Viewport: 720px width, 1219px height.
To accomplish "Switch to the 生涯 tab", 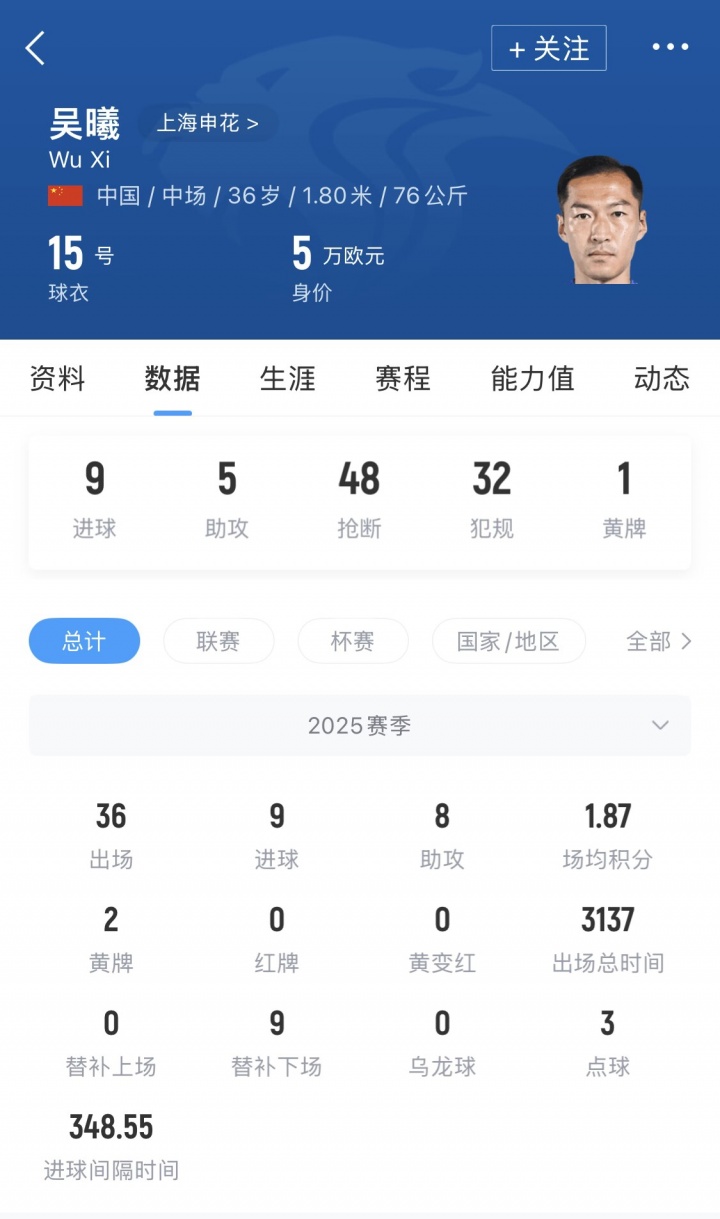I will pyautogui.click(x=288, y=379).
